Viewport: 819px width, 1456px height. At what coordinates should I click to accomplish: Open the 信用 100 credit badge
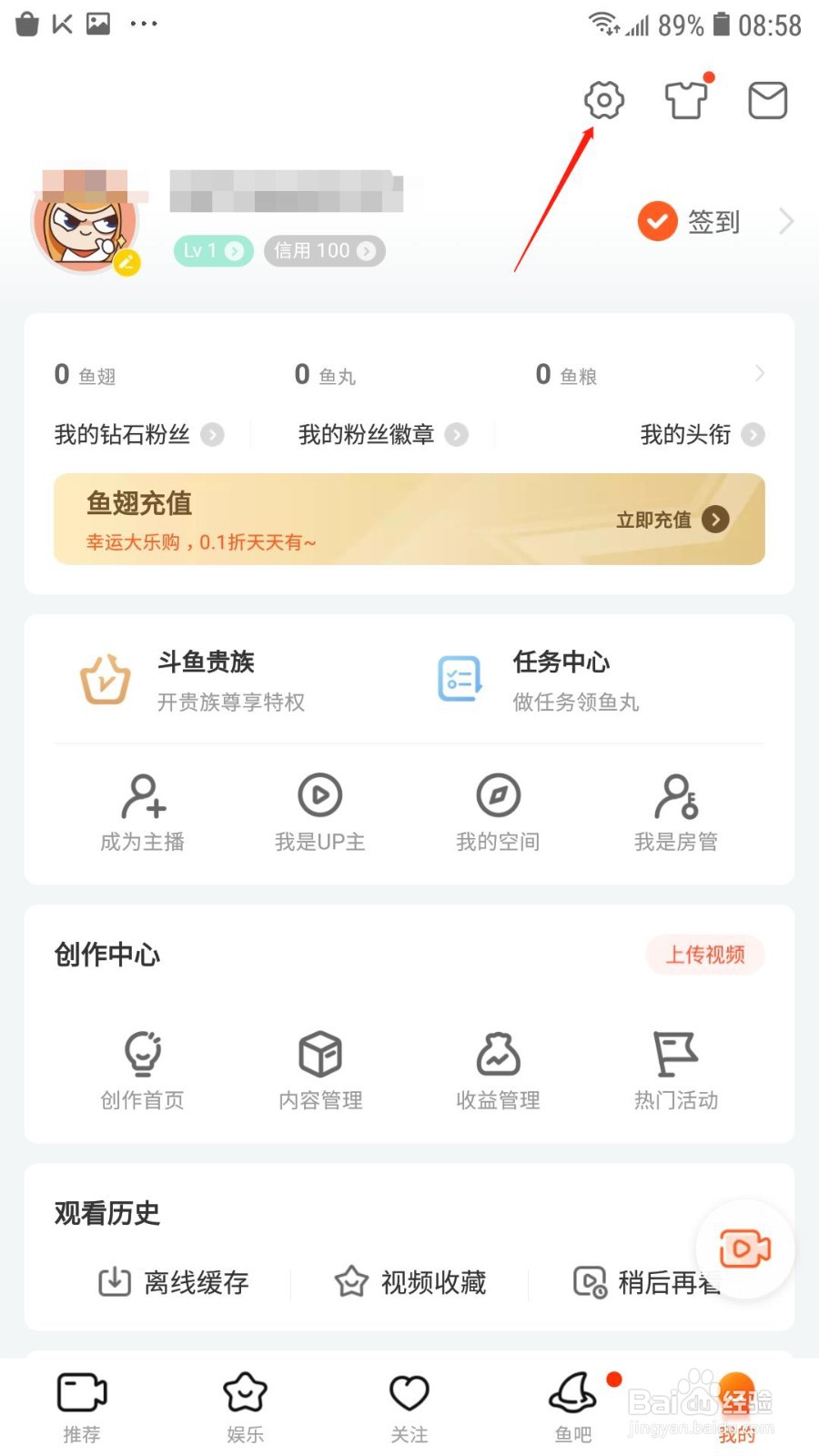tap(324, 251)
